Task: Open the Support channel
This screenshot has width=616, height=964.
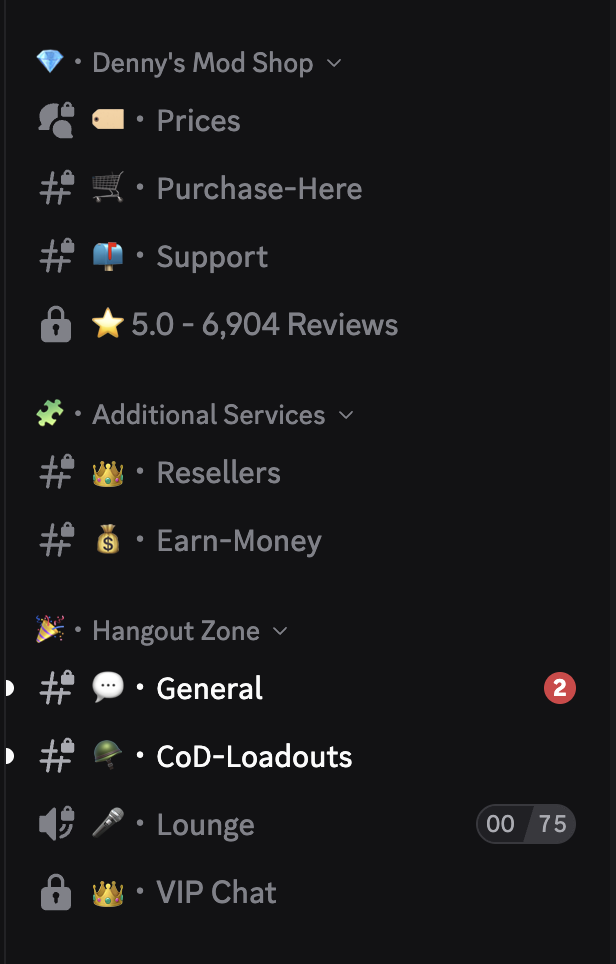Action: [212, 257]
